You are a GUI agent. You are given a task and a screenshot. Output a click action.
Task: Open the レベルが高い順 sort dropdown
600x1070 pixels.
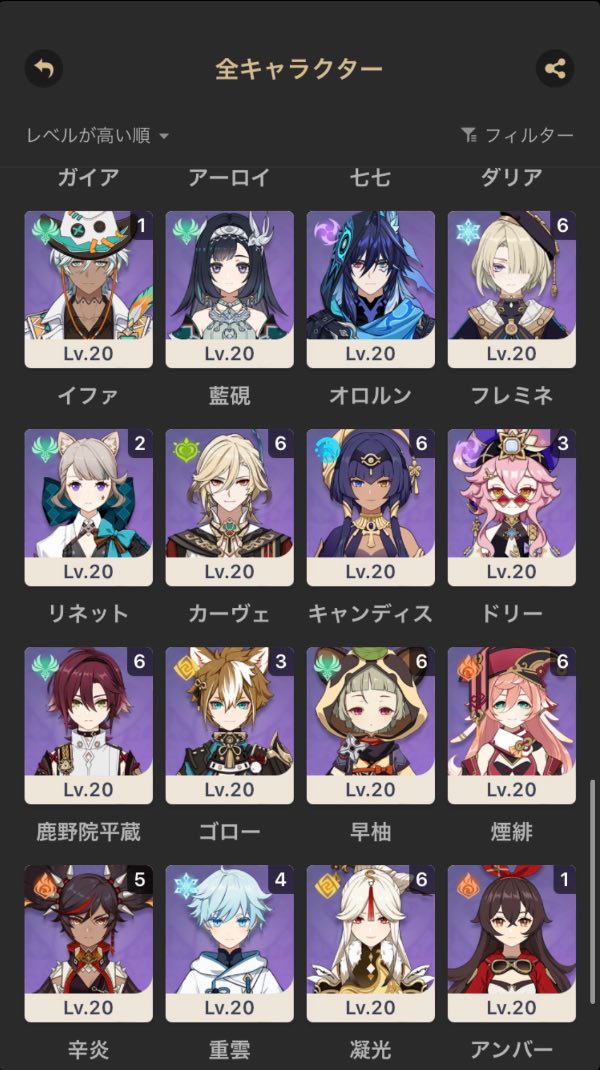coord(97,135)
